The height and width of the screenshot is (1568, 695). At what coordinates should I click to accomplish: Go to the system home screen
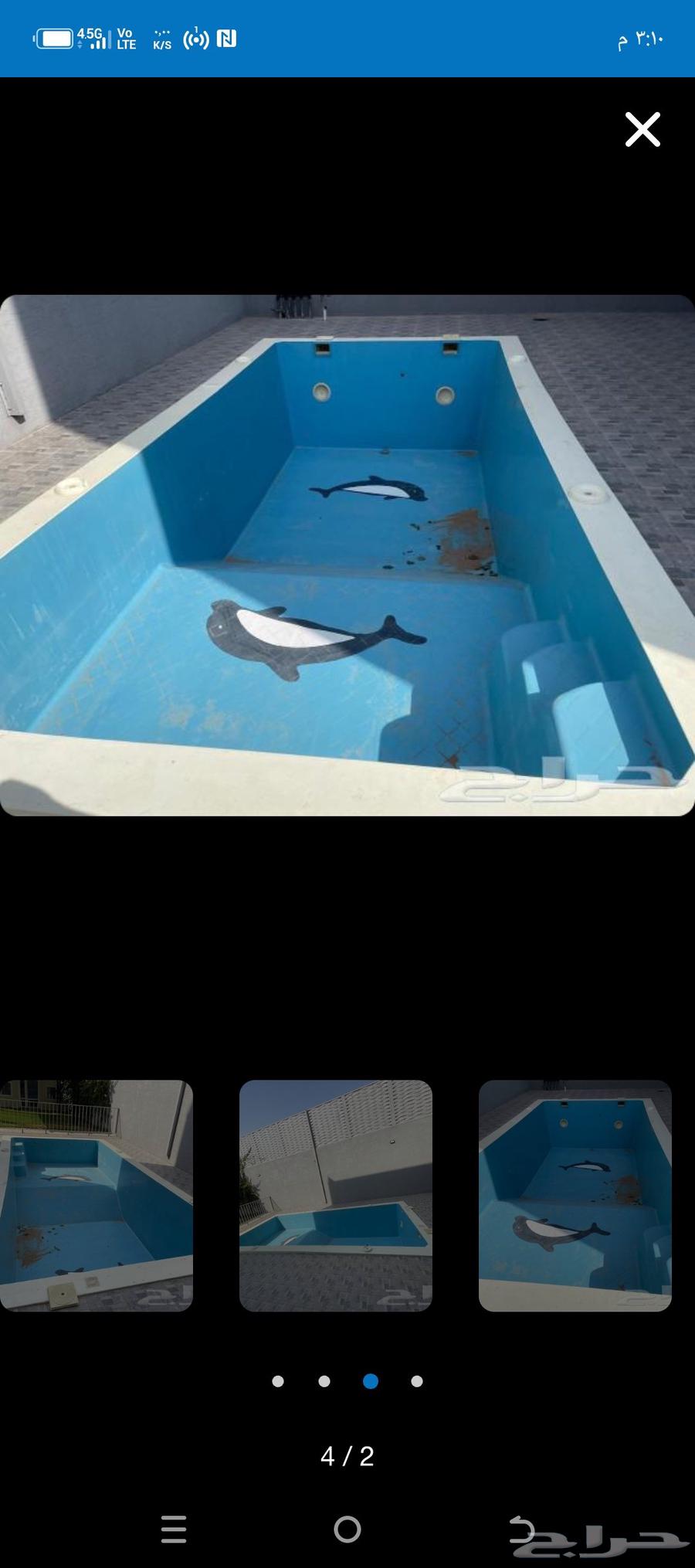[347, 1529]
